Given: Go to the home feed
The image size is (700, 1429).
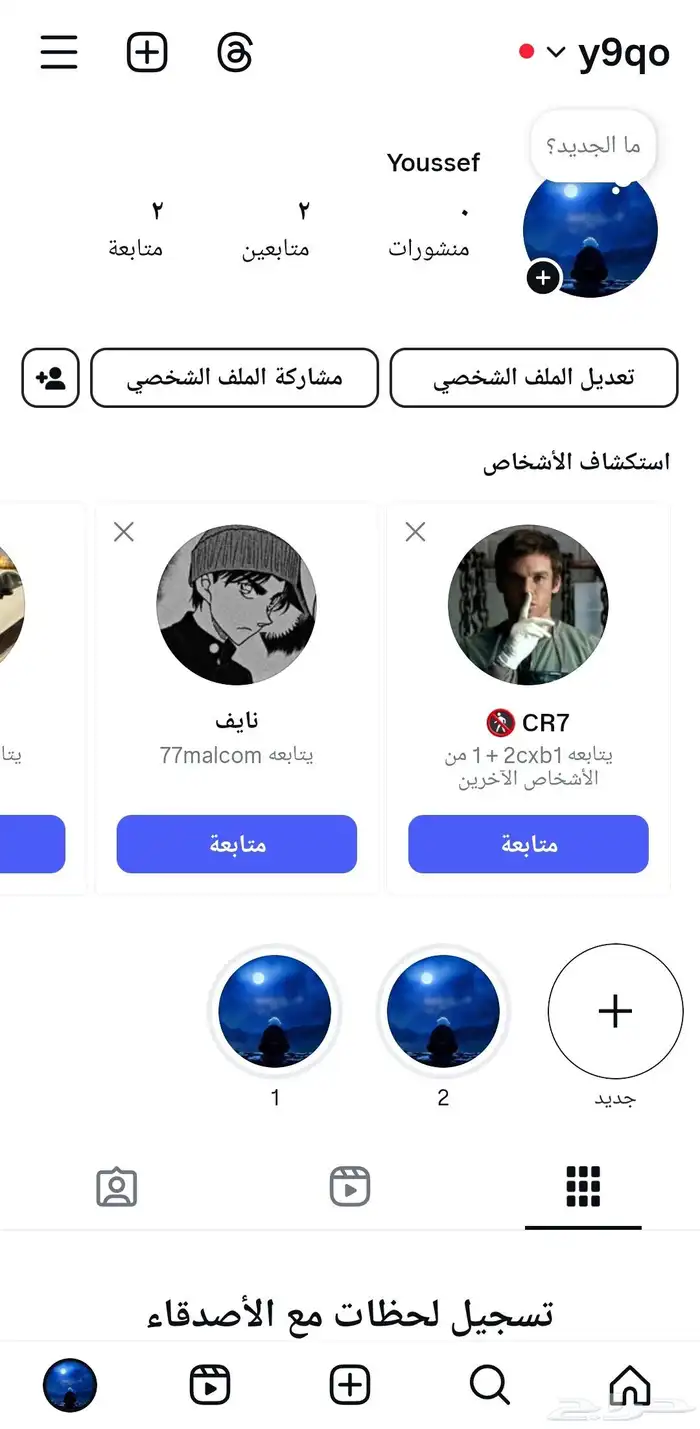Looking at the screenshot, I should [x=630, y=1385].
